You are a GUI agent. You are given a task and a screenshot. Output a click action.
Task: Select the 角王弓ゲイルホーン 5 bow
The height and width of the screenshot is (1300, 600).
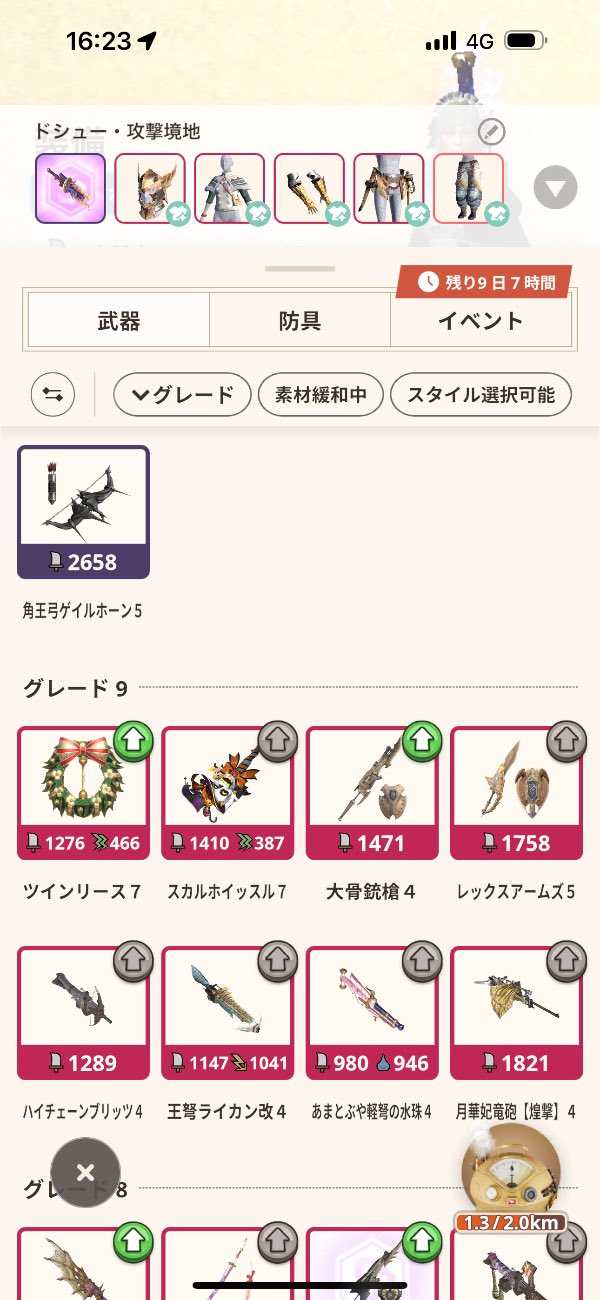coord(83,512)
